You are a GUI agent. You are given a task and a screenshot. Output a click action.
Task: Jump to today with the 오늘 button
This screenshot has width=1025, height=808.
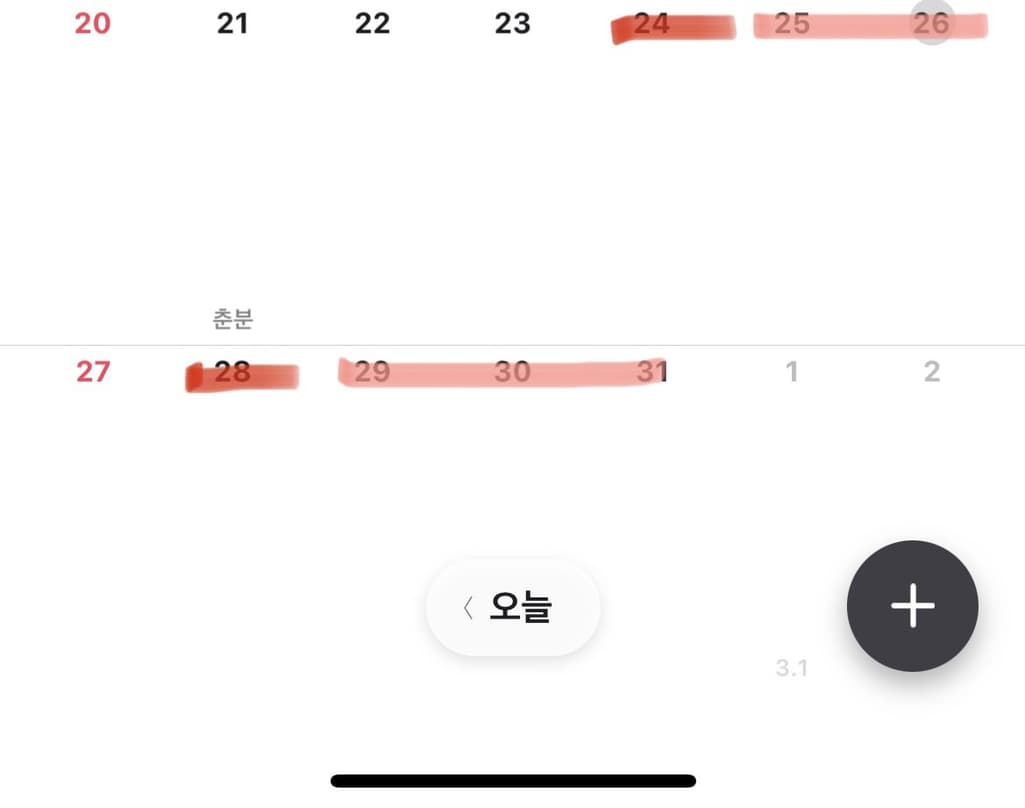click(x=513, y=607)
